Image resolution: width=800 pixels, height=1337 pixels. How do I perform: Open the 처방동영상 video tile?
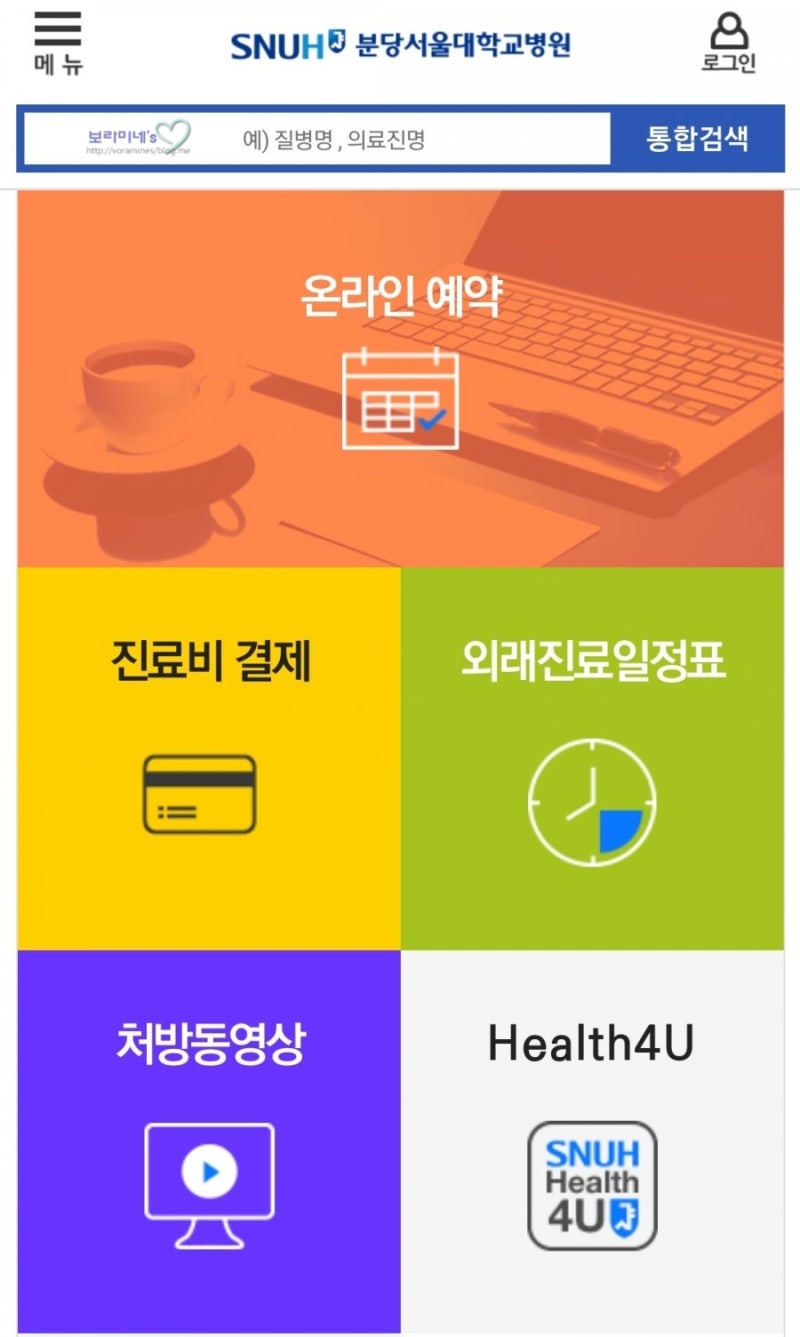209,1141
